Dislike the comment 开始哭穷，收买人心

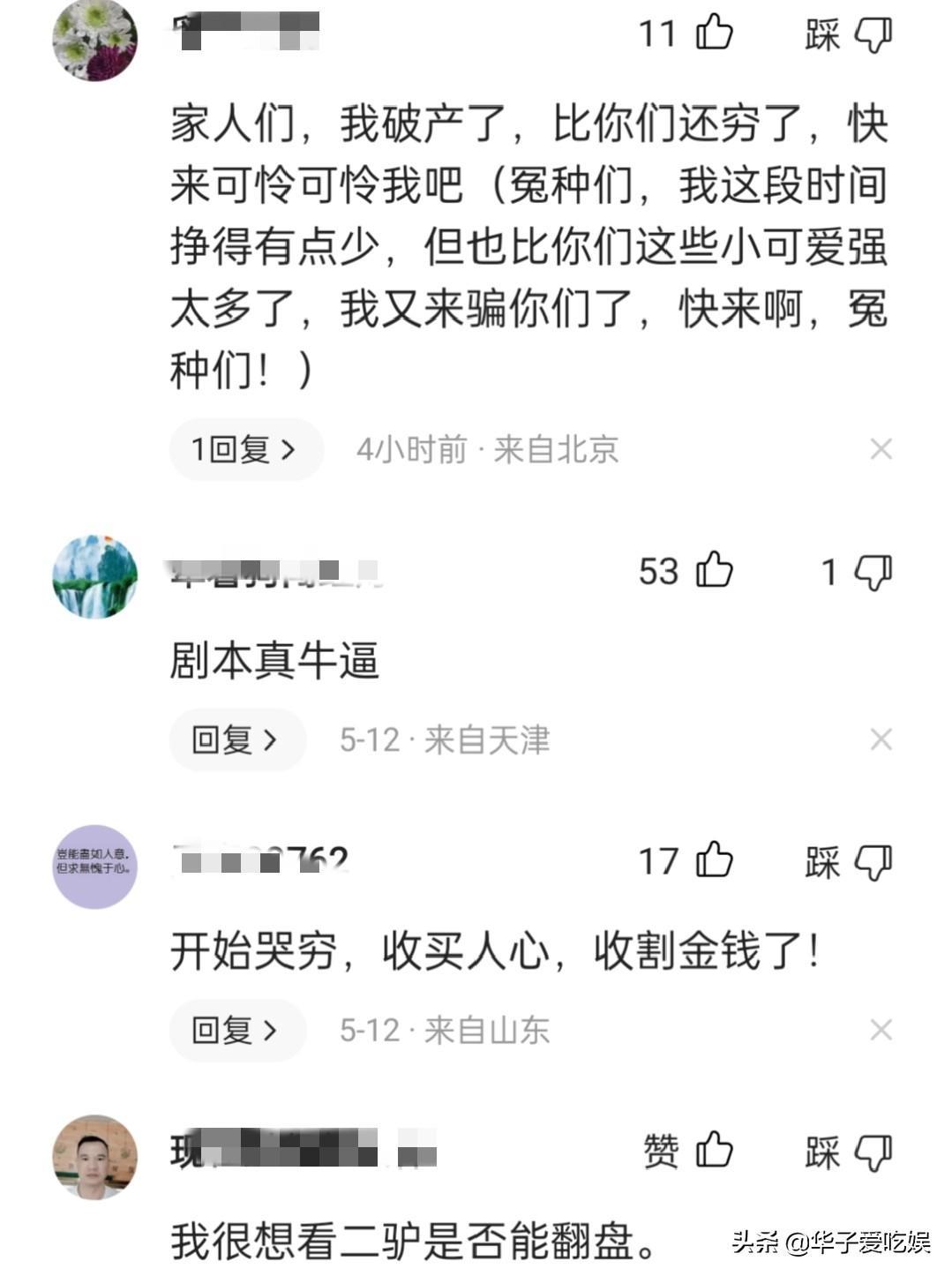click(873, 862)
